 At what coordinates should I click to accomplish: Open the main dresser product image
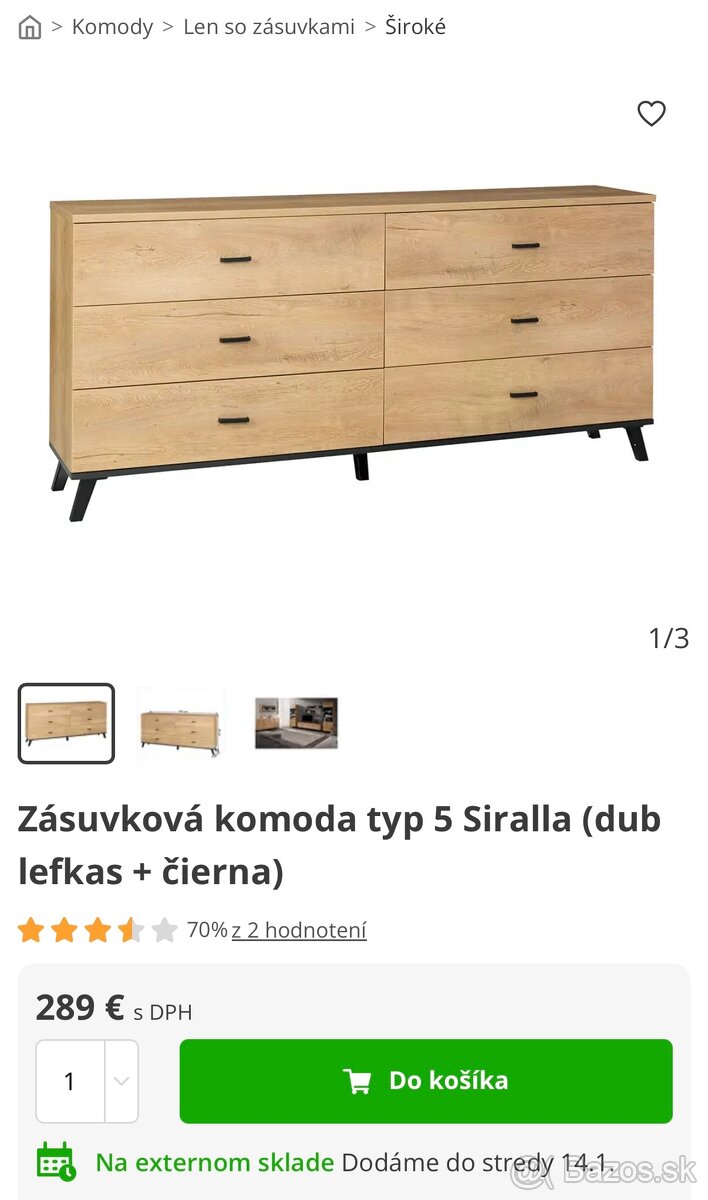352,350
